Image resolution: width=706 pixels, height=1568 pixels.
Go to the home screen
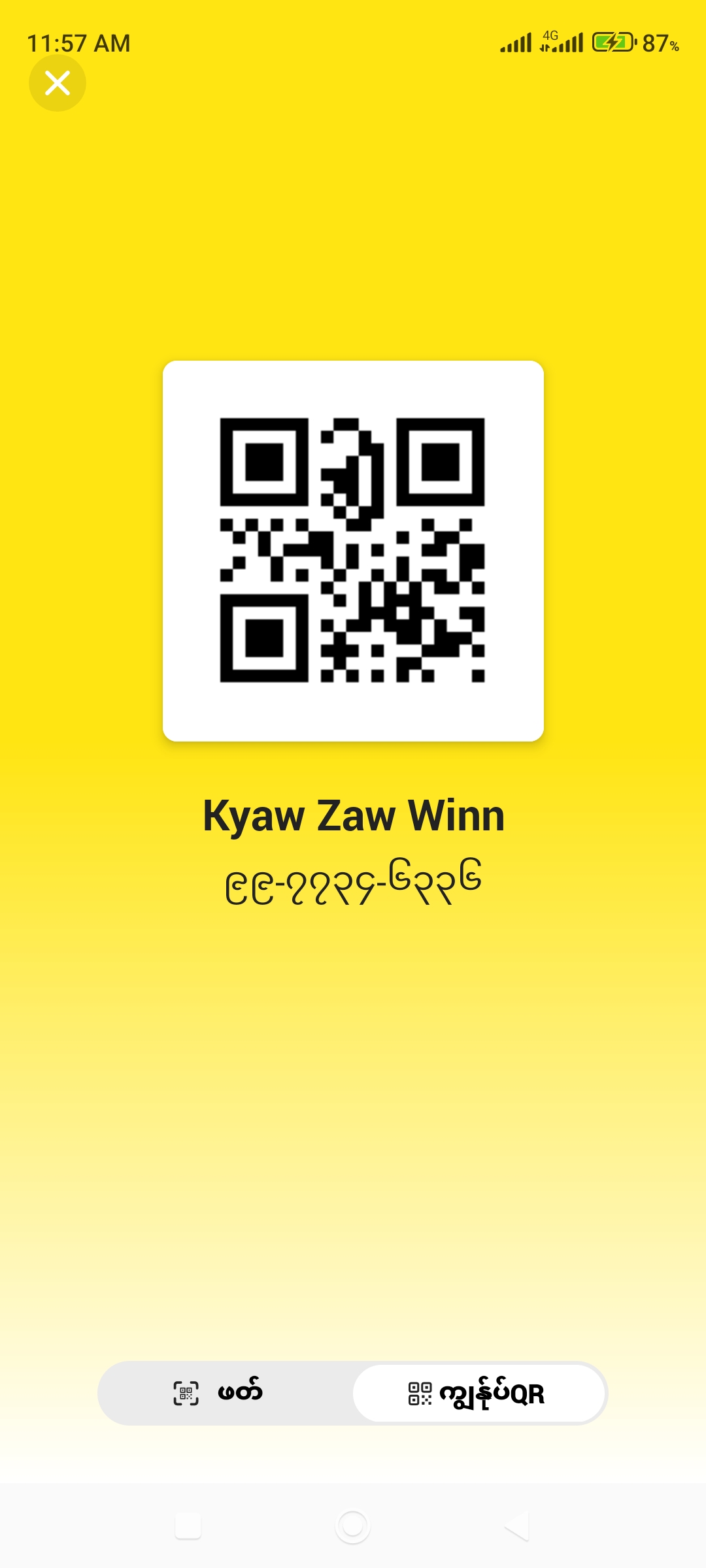[x=352, y=1526]
